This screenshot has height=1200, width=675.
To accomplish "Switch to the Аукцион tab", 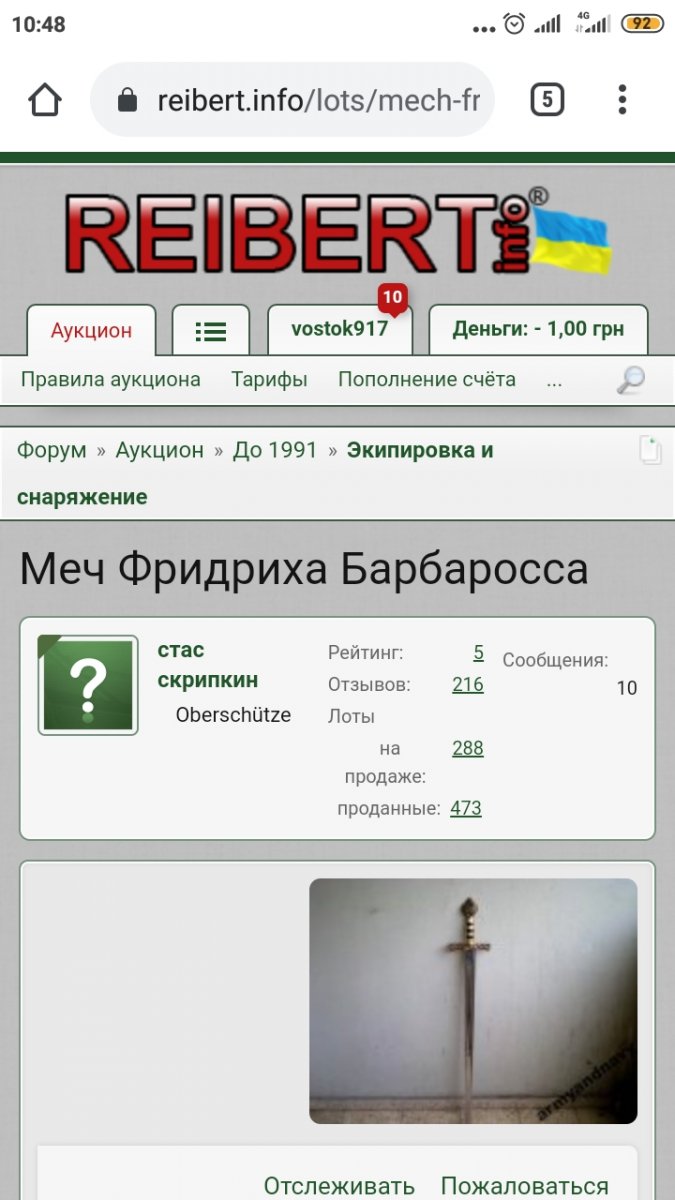I will 91,330.
